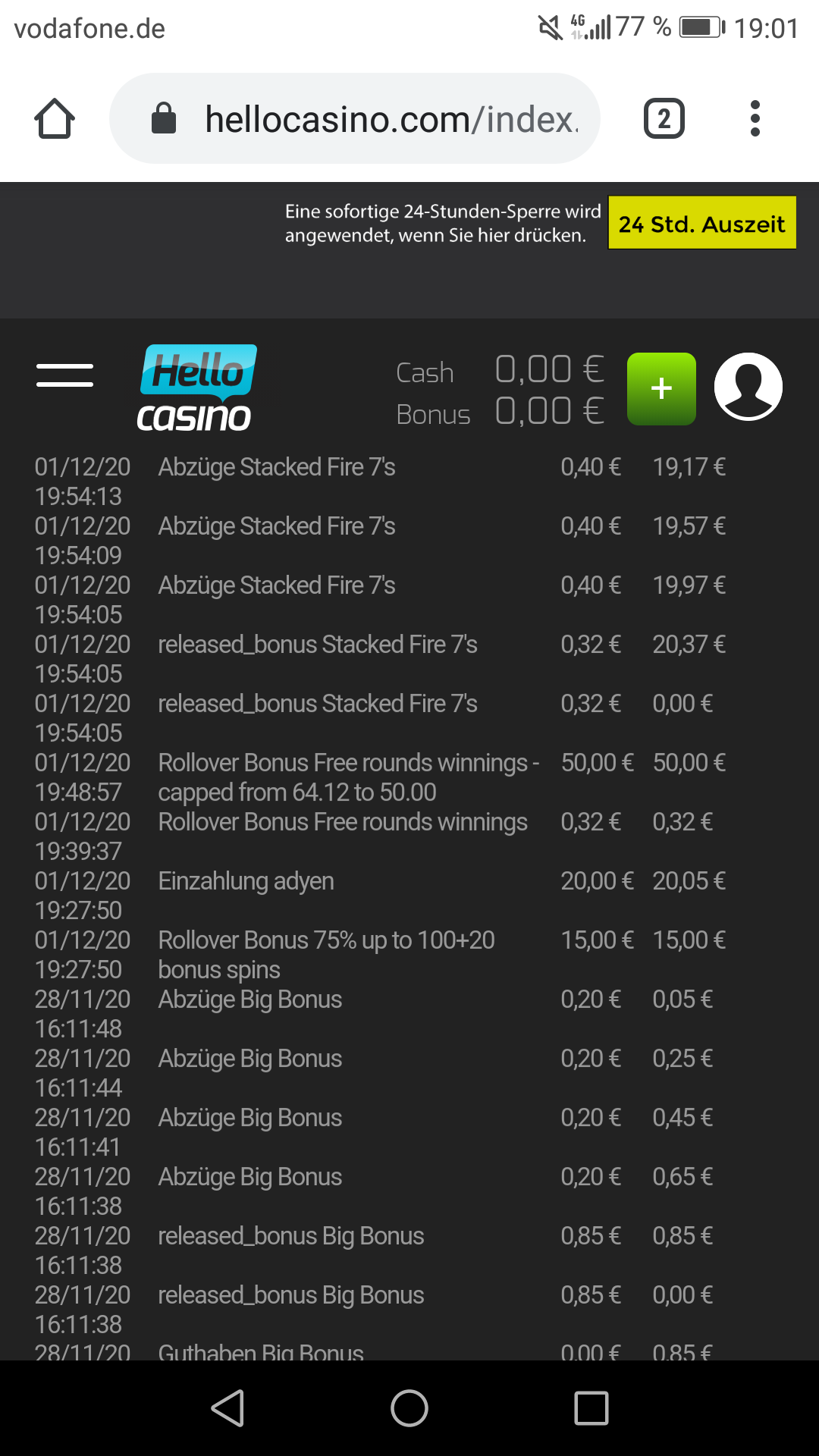
Task: Open the hamburger menu
Action: [64, 375]
